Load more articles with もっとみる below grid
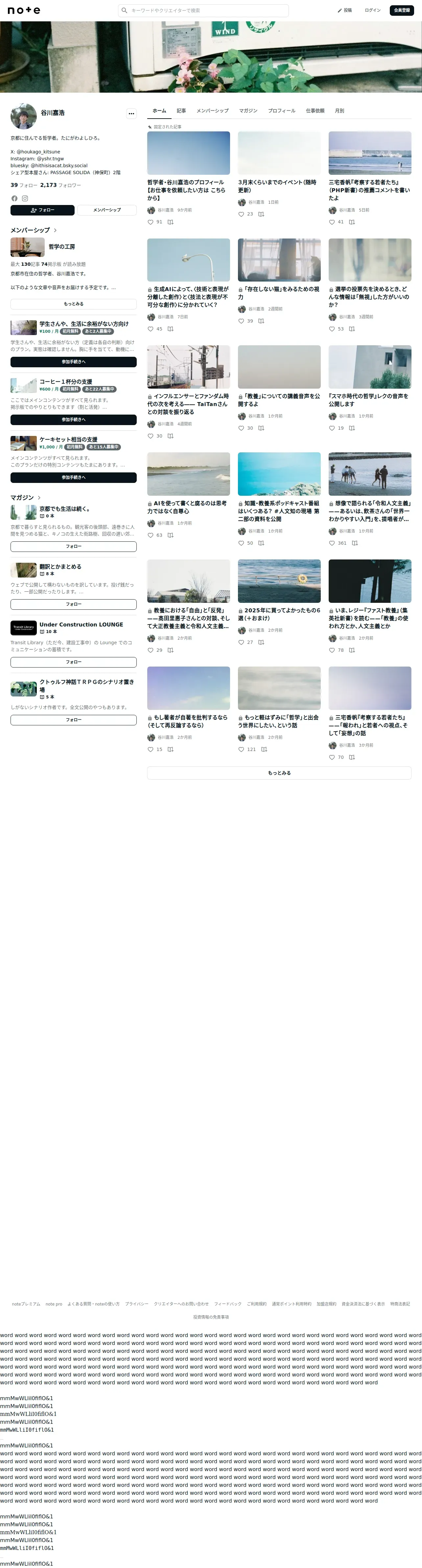Viewport: 422px width, 1568px height. (279, 773)
